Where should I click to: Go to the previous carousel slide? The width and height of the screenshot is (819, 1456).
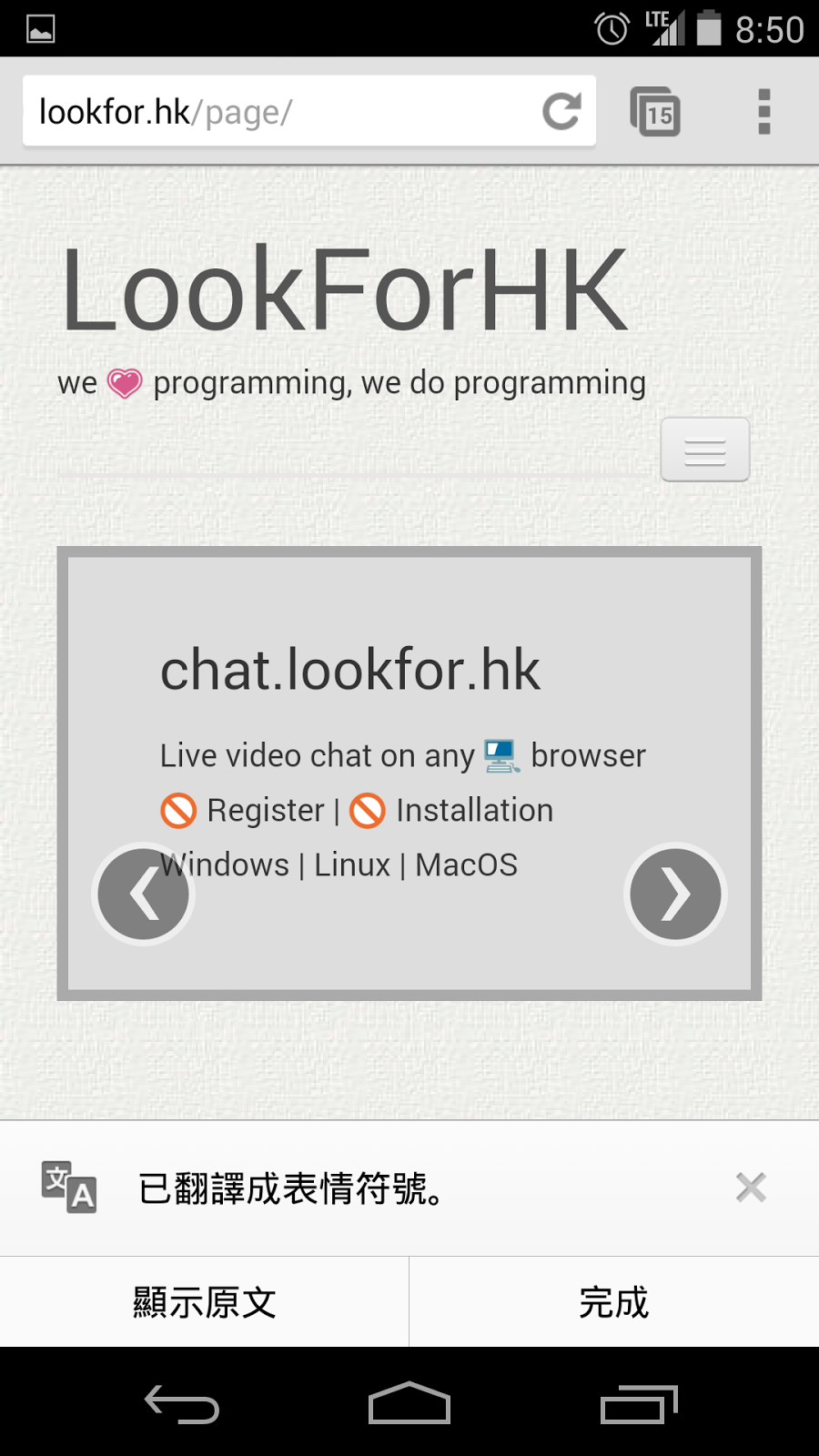tap(144, 894)
